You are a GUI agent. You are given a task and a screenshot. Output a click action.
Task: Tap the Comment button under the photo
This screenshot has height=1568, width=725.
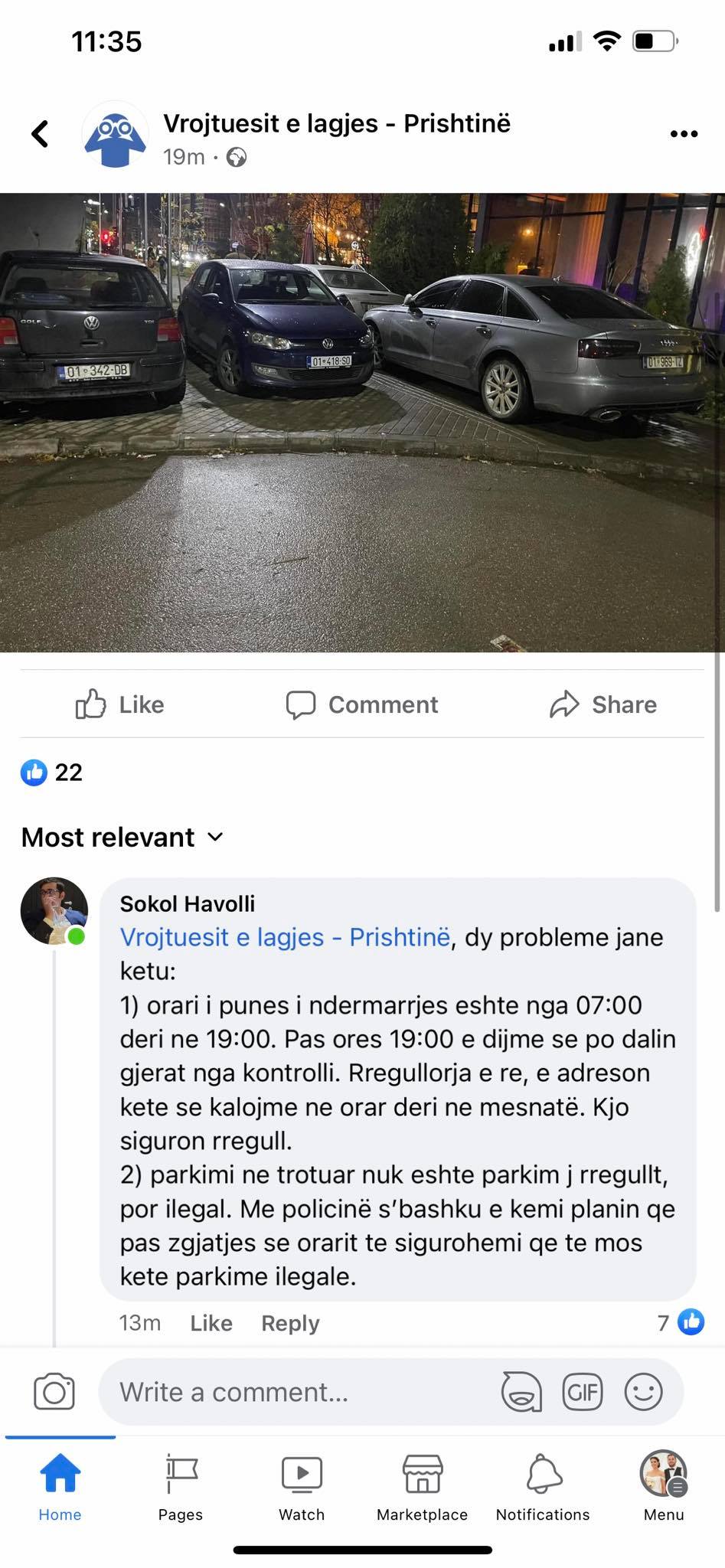(x=361, y=704)
